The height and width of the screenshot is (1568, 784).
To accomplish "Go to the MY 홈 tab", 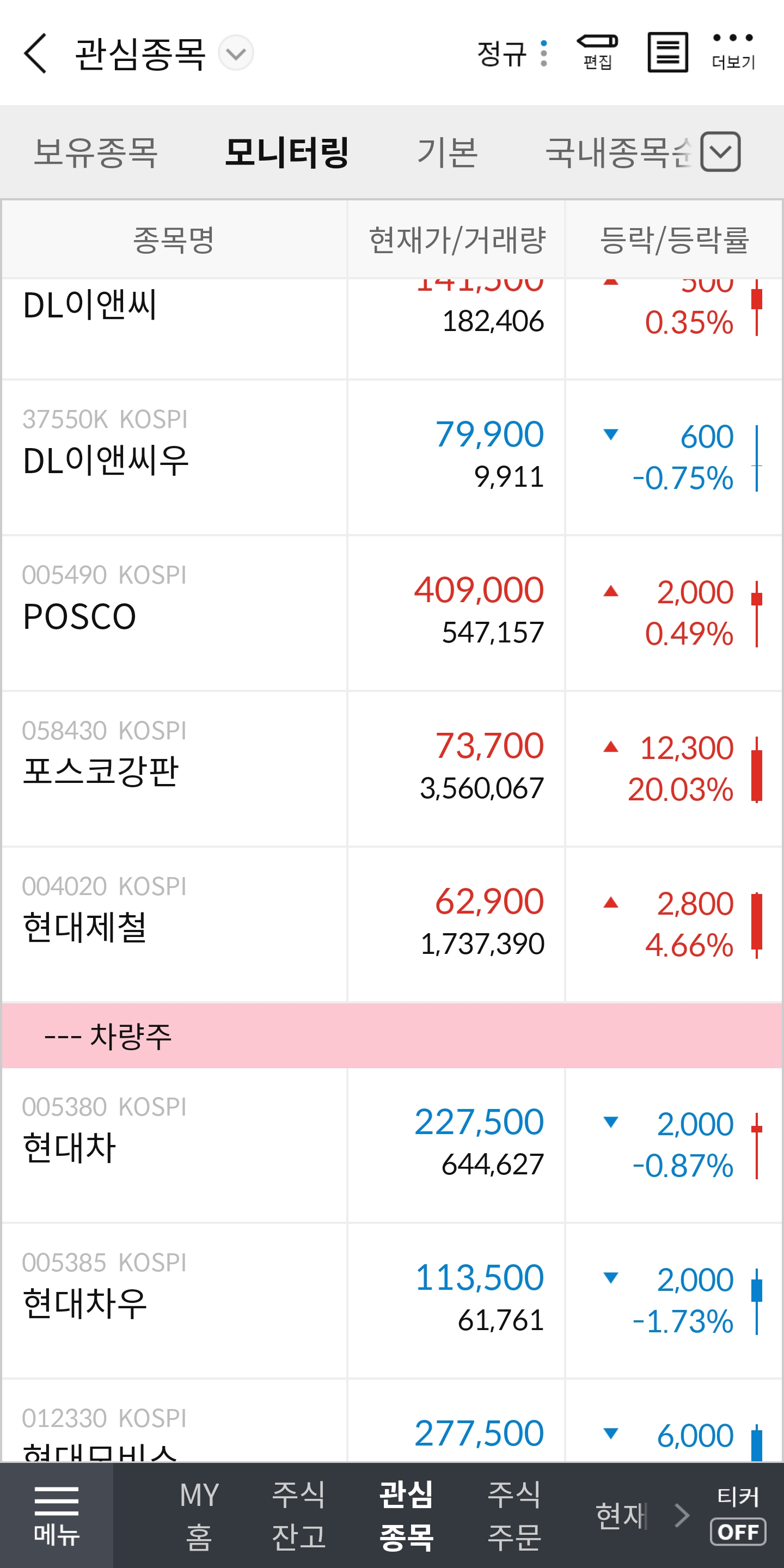I will (199, 1516).
